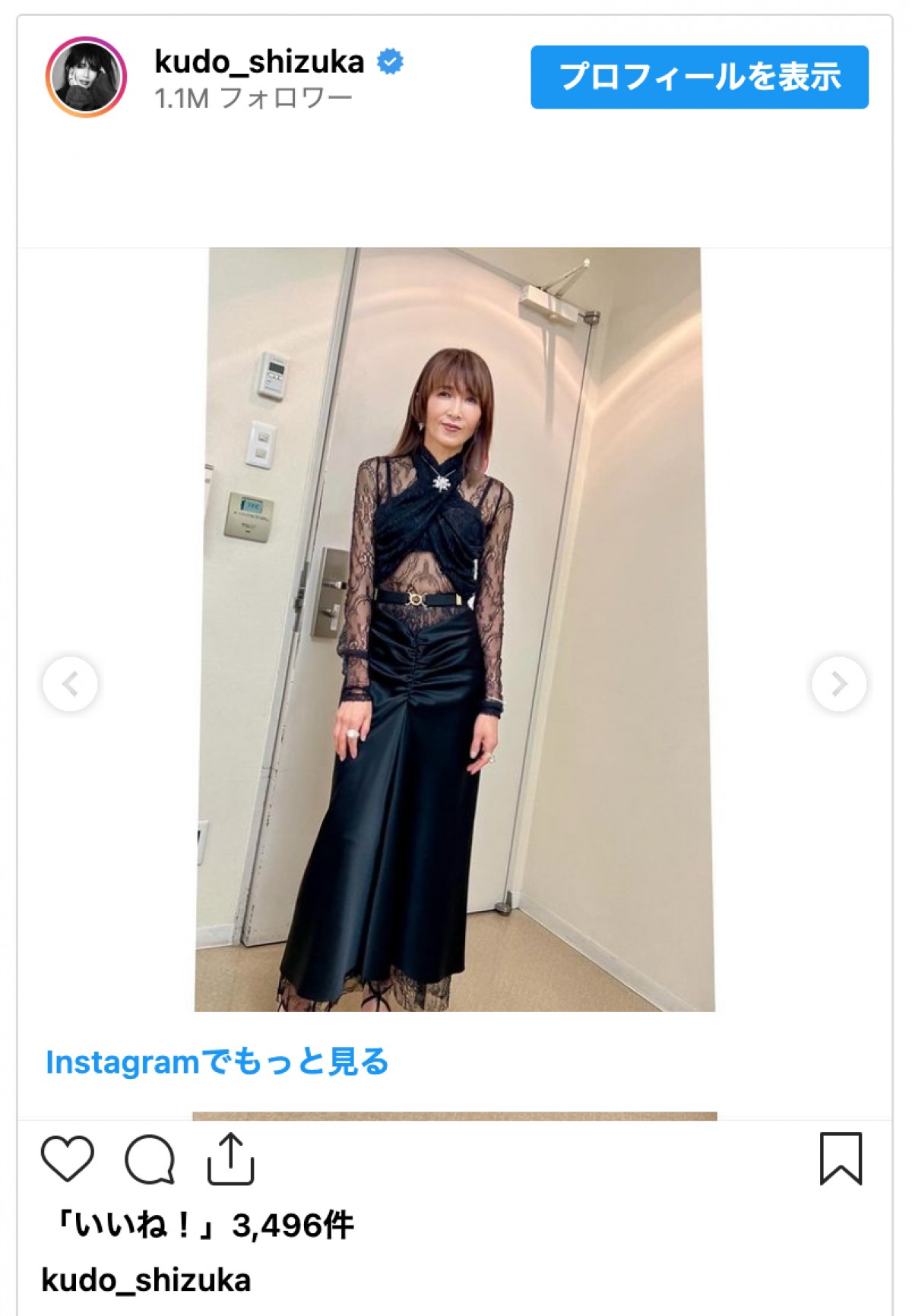Open kudo_shizuka's profile picture

point(86,77)
